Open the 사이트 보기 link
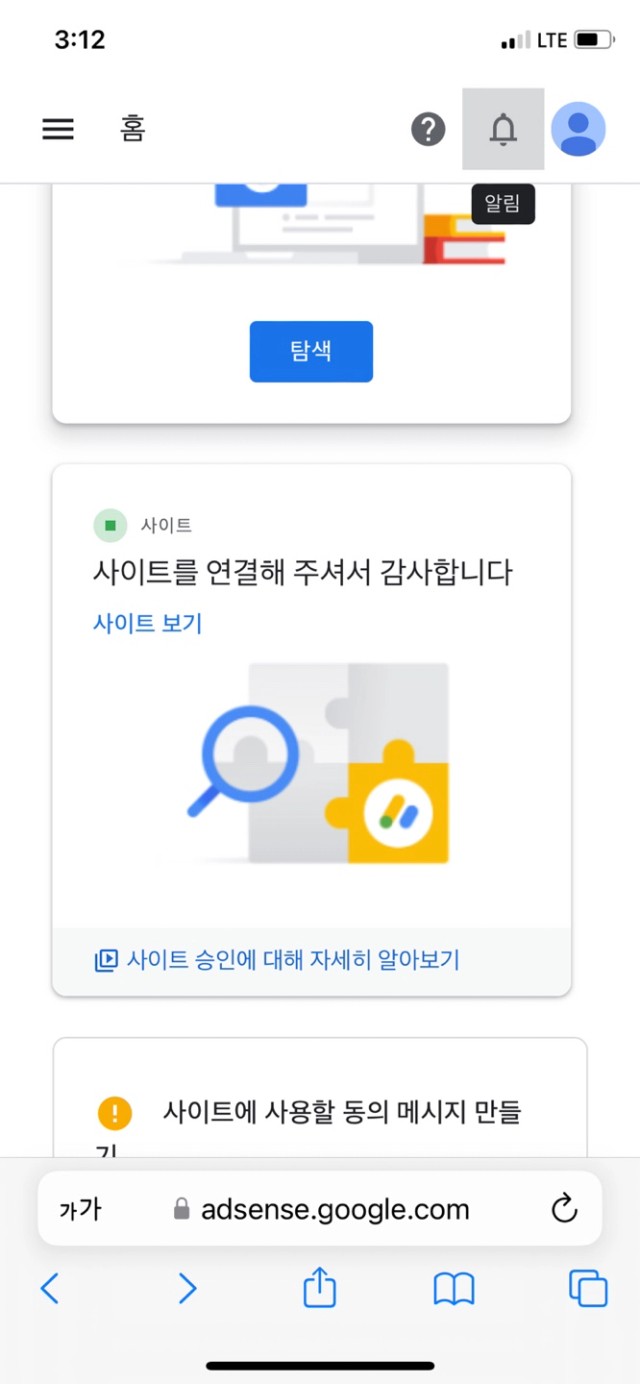The width and height of the screenshot is (640, 1384). click(x=148, y=624)
